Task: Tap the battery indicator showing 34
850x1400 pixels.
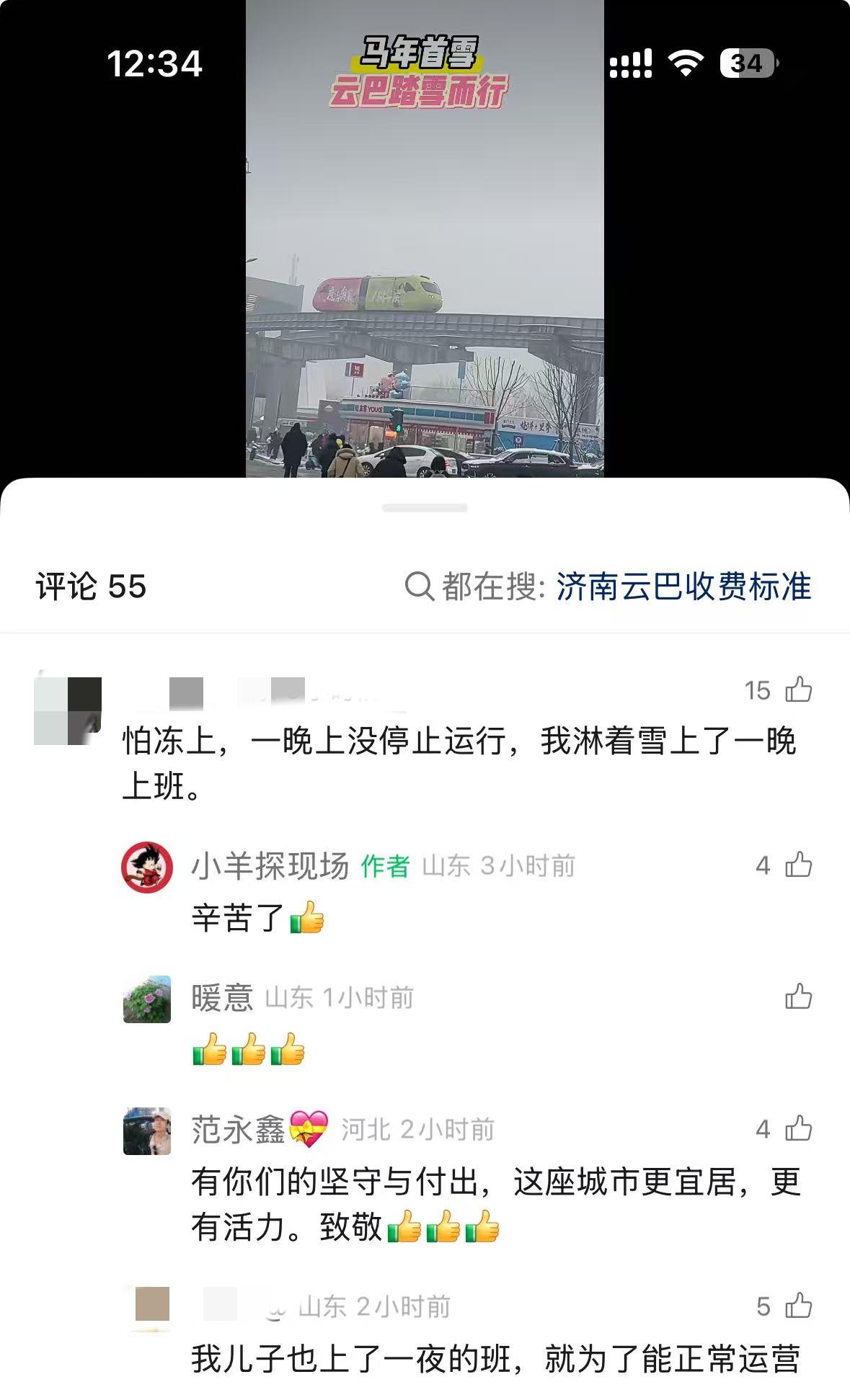Action: coord(745,63)
